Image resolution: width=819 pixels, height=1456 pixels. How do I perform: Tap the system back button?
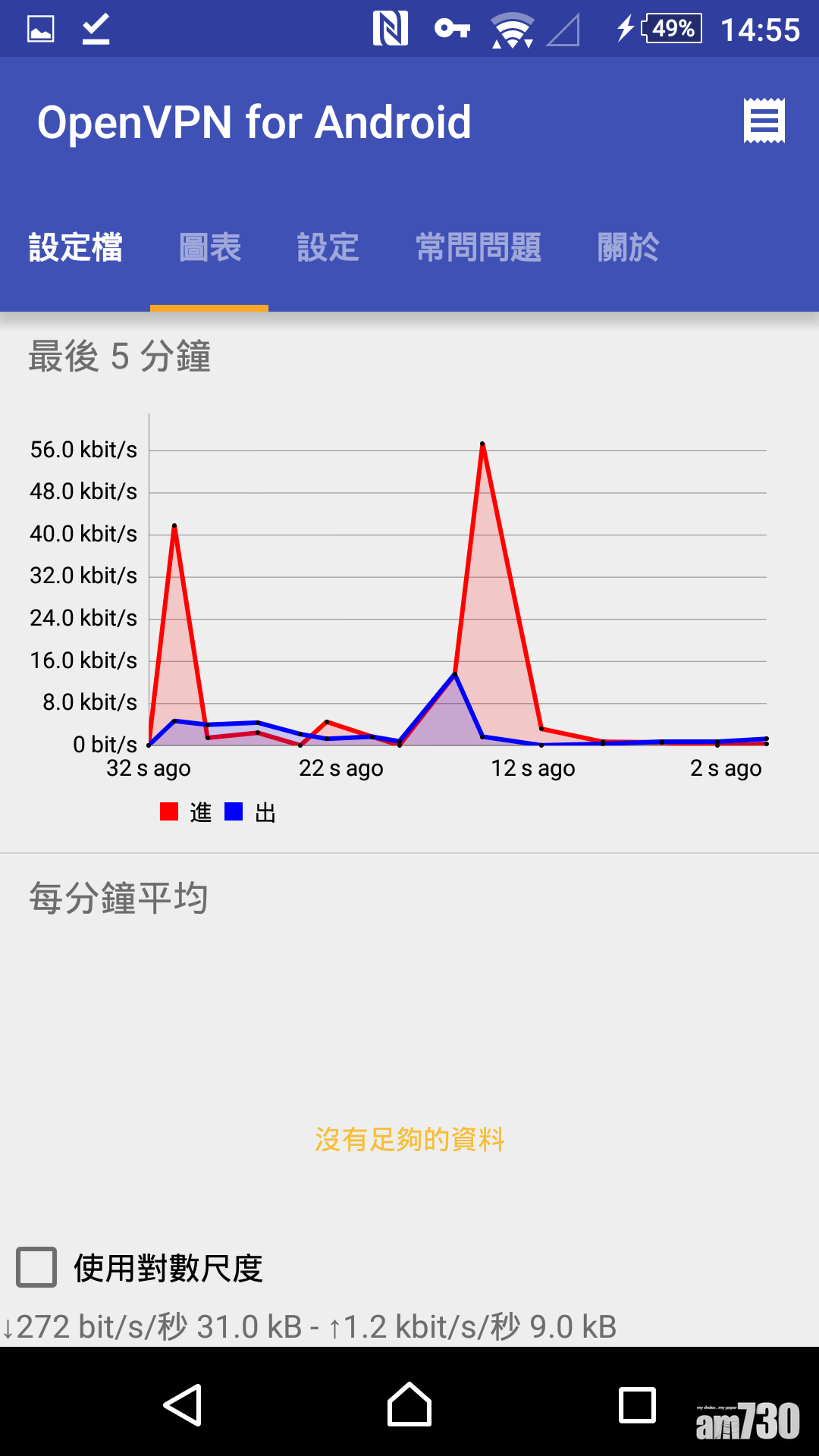183,1405
